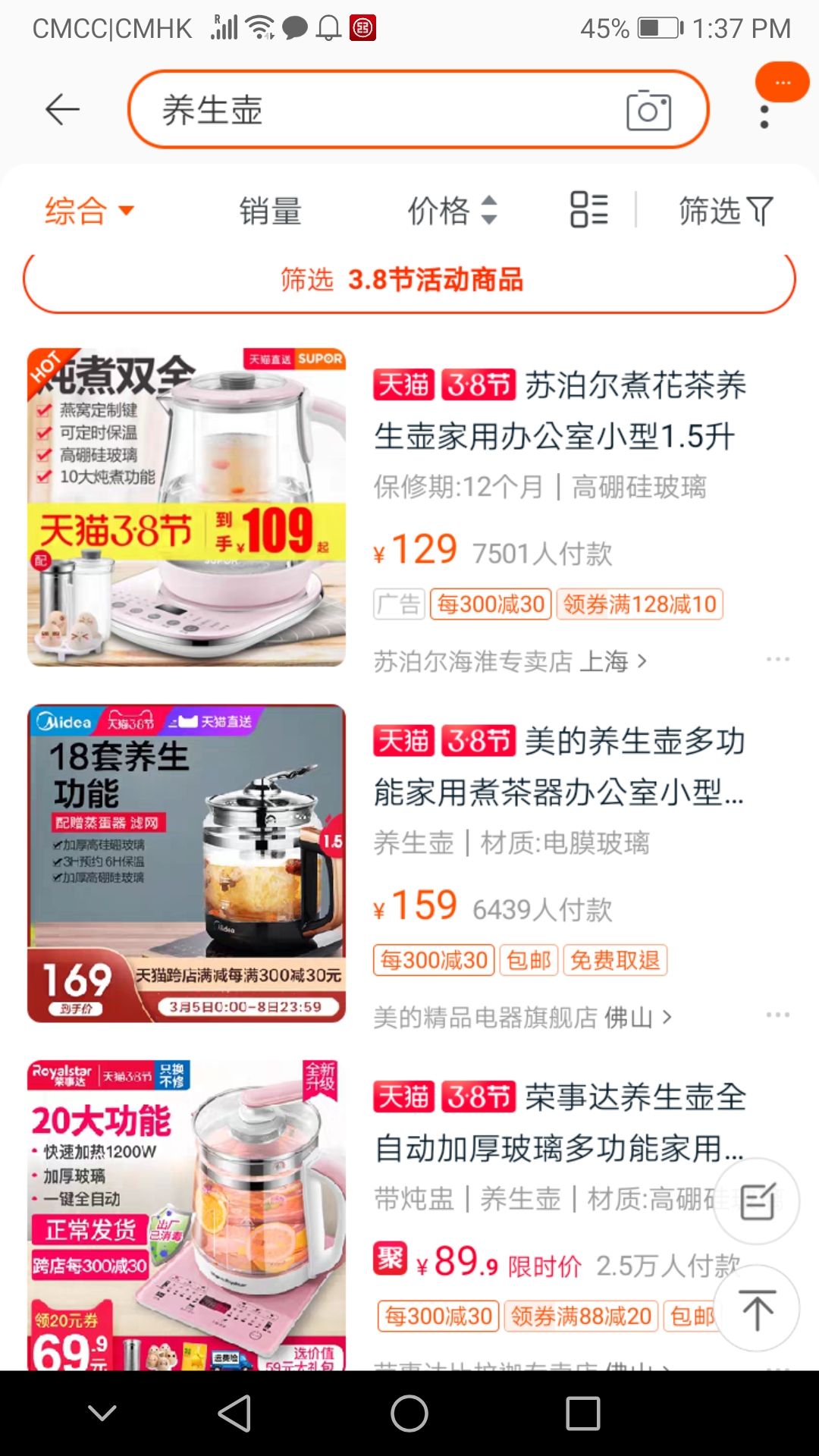Jump back to top of results
Viewport: 819px width, 1456px height.
pos(757,1309)
